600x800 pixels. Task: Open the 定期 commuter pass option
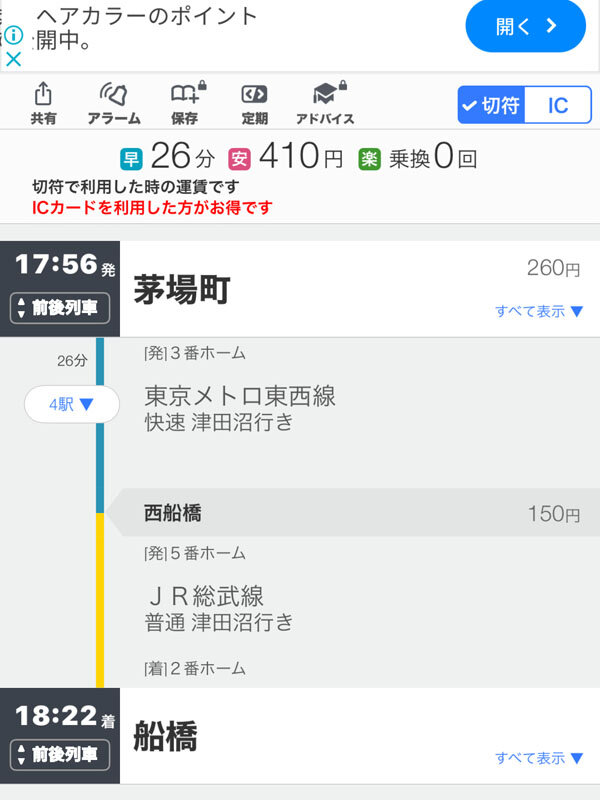pyautogui.click(x=254, y=103)
